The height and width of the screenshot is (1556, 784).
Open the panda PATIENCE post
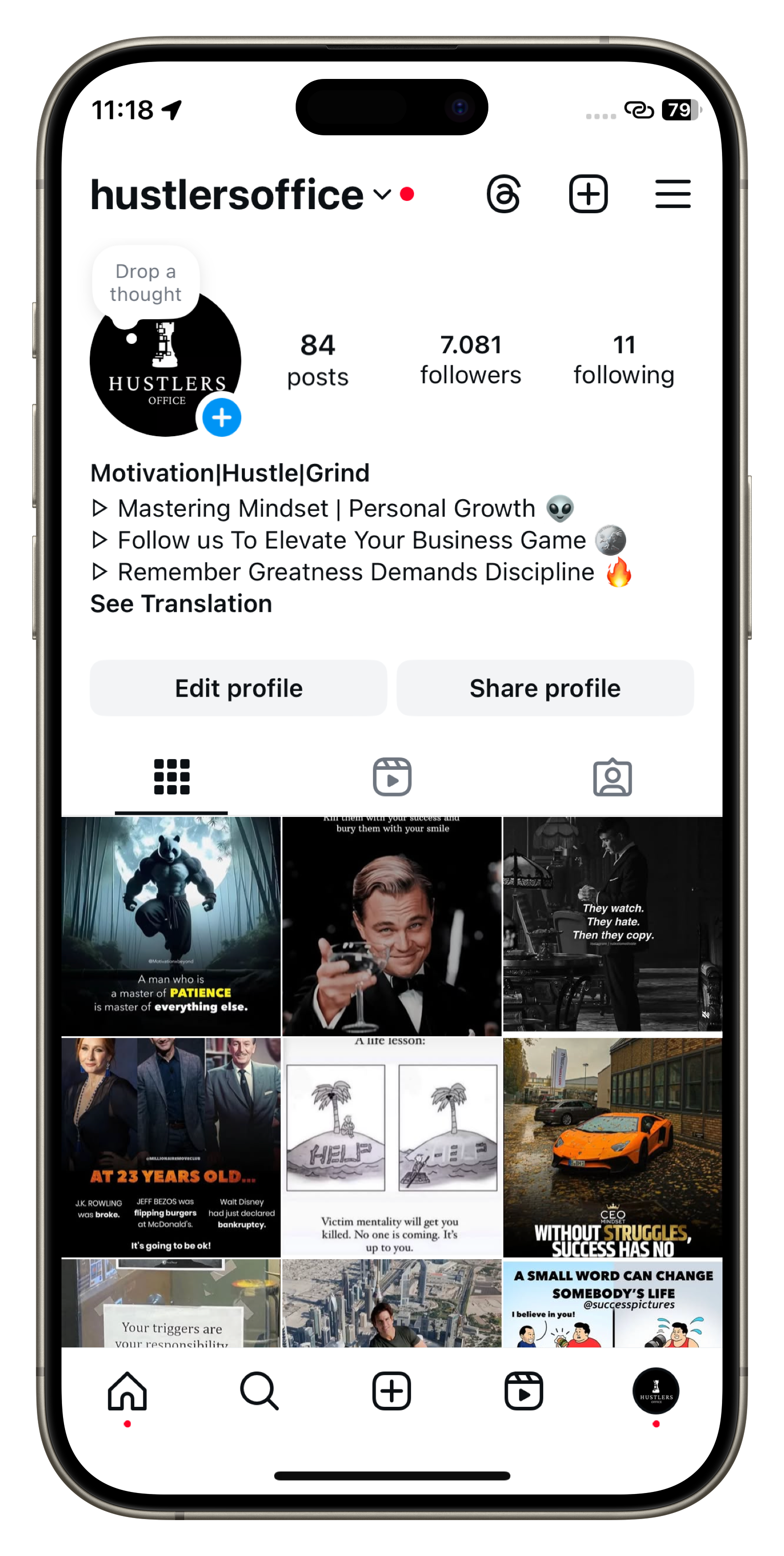click(171, 926)
